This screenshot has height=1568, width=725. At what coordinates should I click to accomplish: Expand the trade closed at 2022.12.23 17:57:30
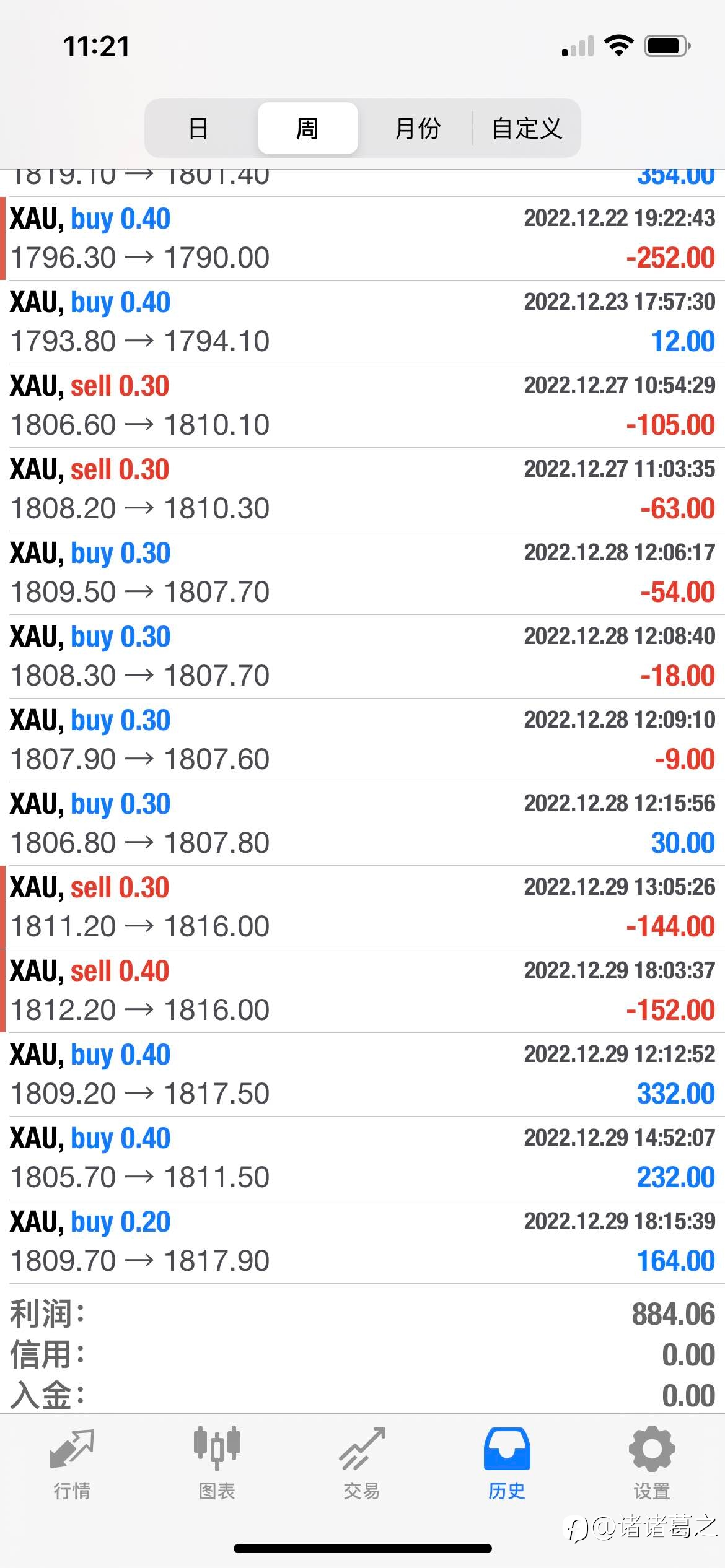coord(362,322)
